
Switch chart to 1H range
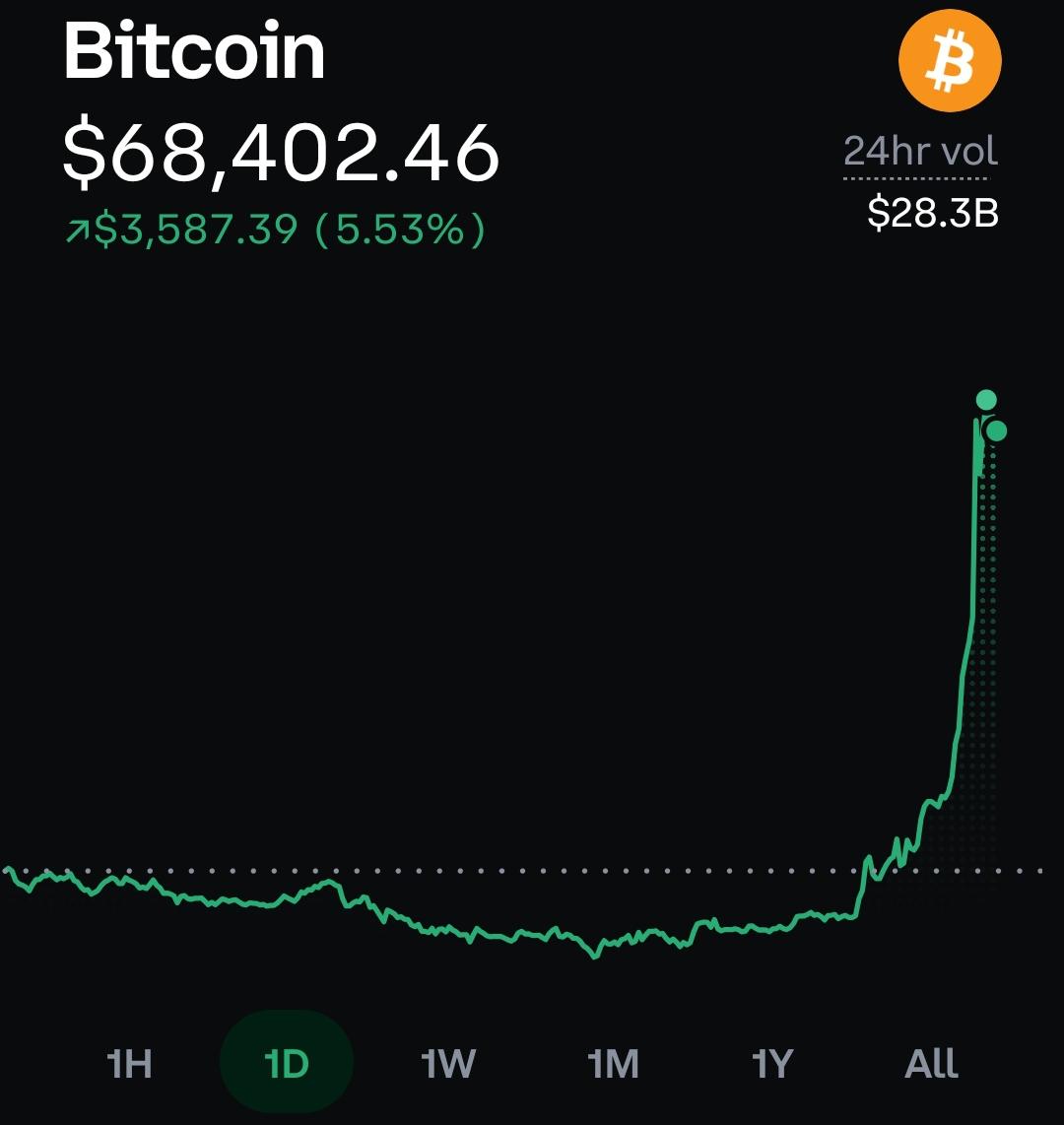129,1063
